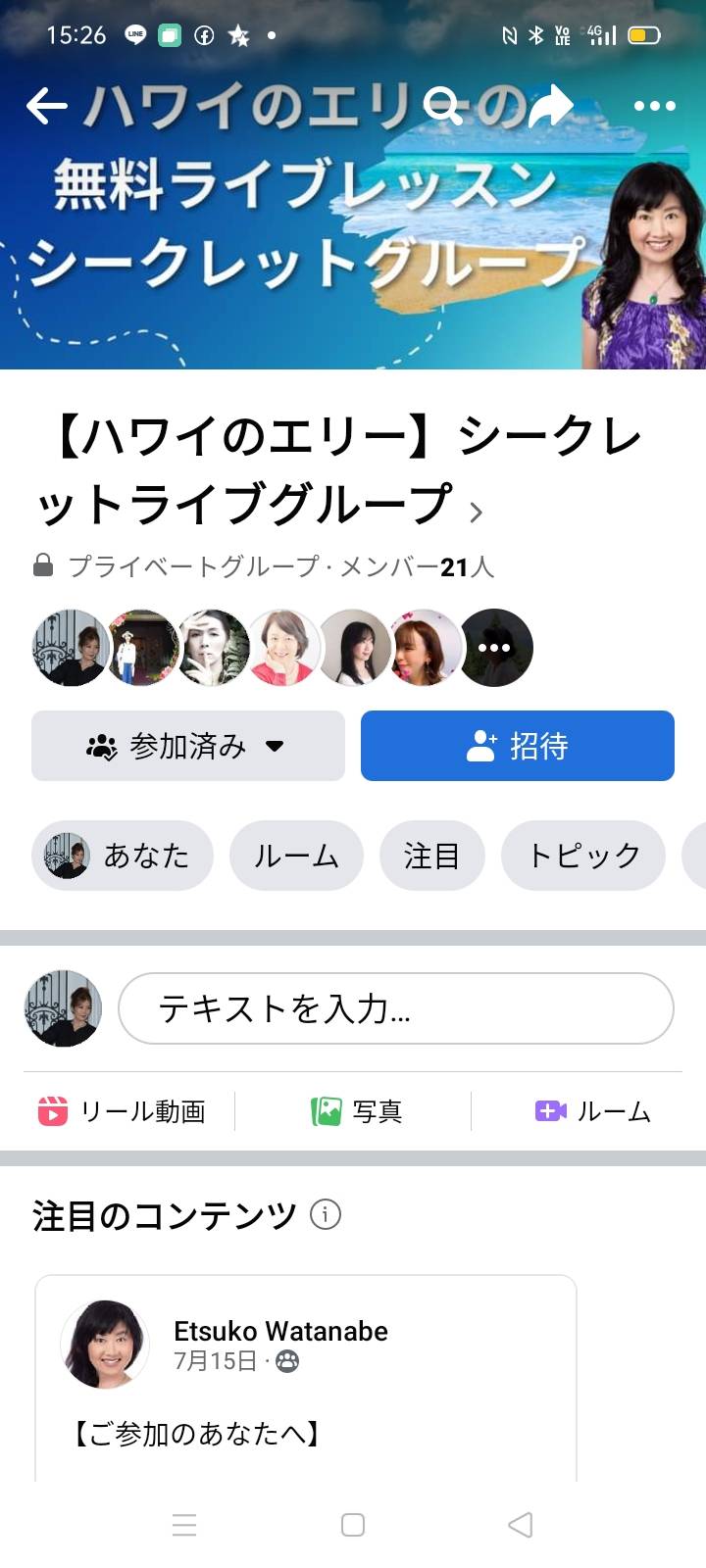Open the three-dot overflow menu
Image resolution: width=706 pixels, height=1568 pixels.
[654, 106]
